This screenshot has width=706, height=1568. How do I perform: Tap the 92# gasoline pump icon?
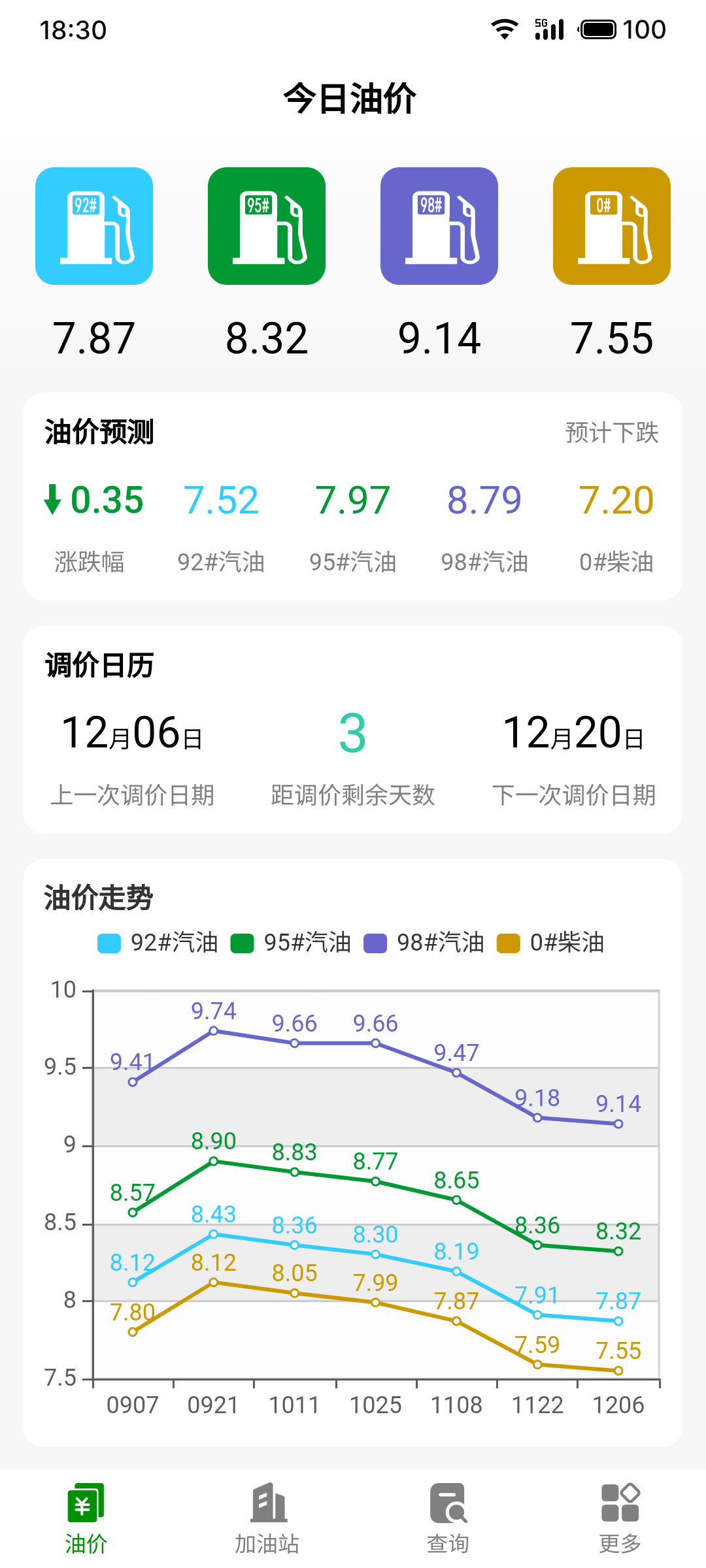click(x=94, y=226)
